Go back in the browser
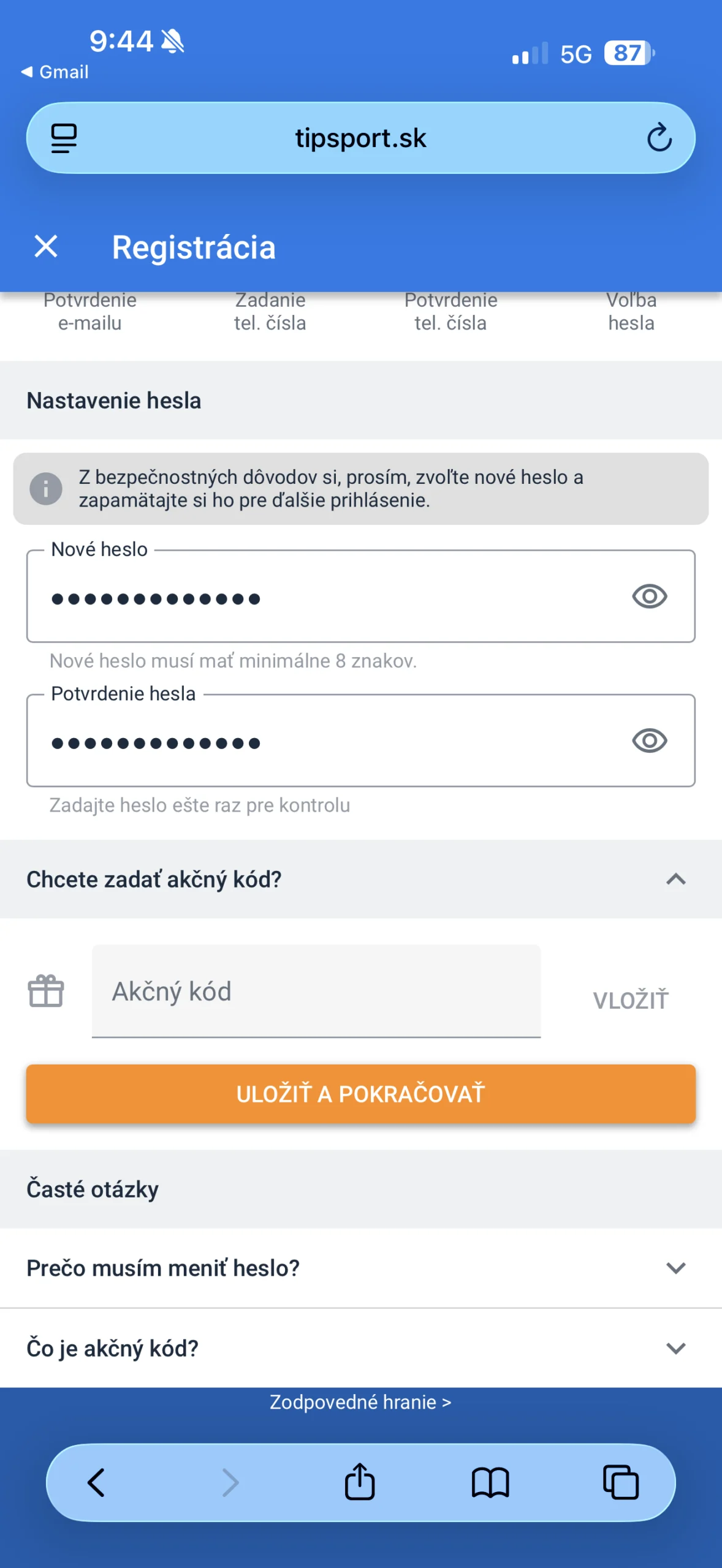 point(96,1483)
